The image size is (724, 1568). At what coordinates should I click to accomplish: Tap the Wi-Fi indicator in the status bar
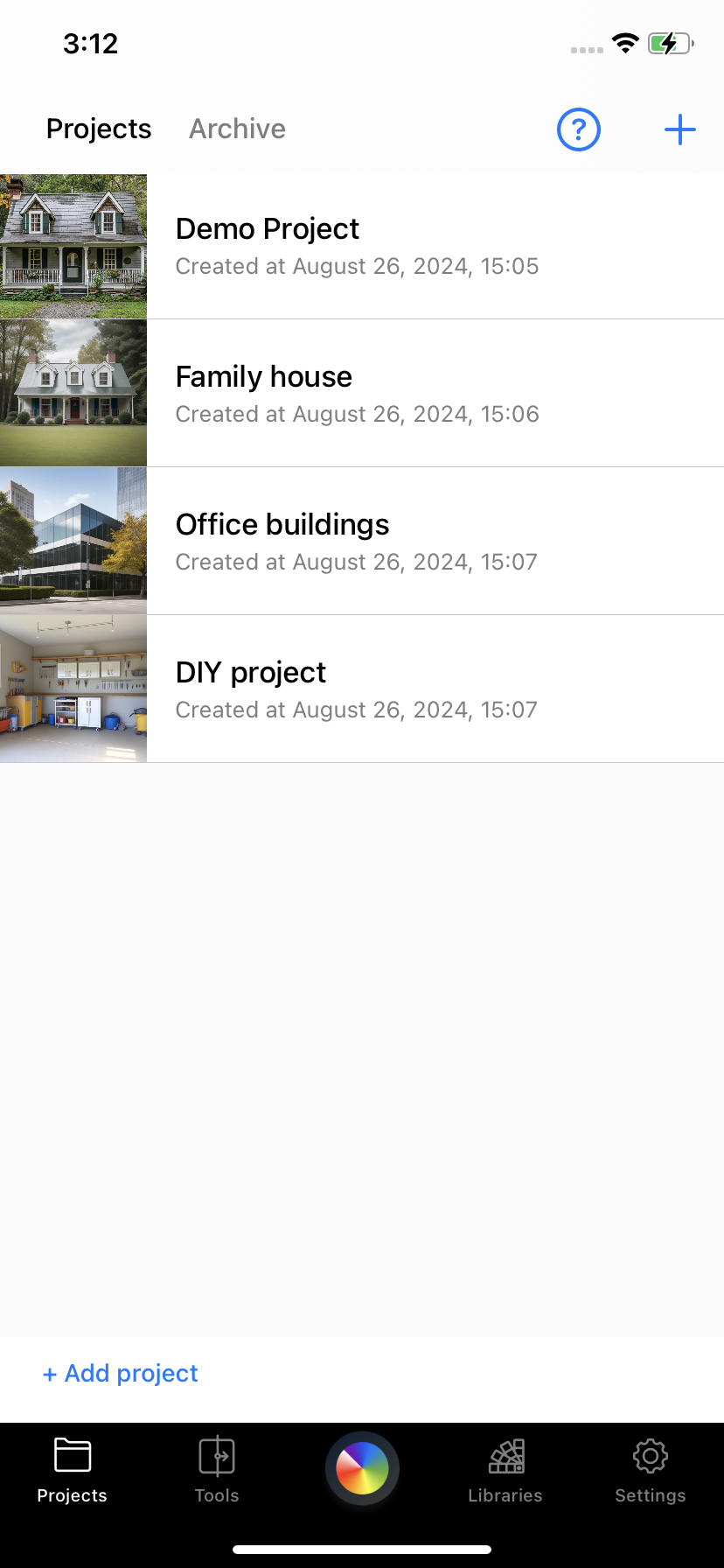(x=625, y=43)
